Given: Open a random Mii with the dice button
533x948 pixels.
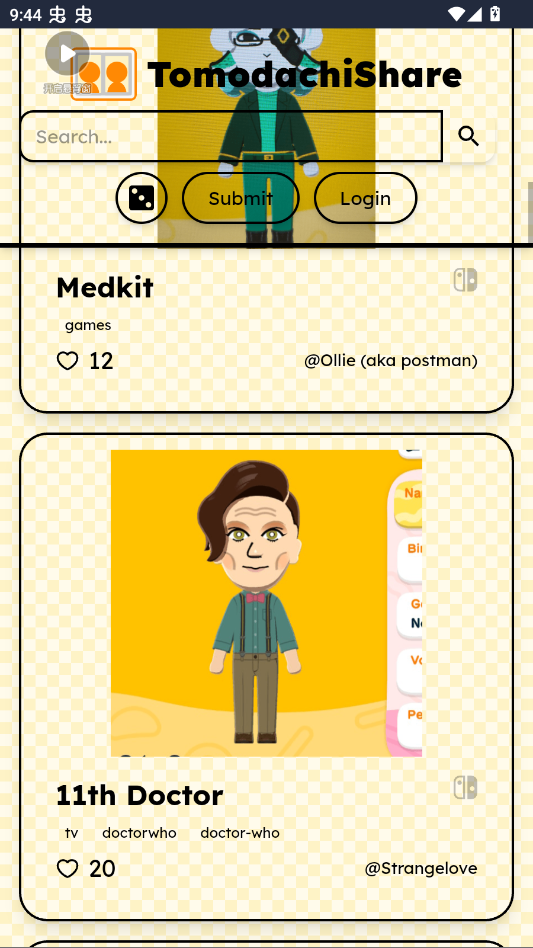Looking at the screenshot, I should point(141,198).
